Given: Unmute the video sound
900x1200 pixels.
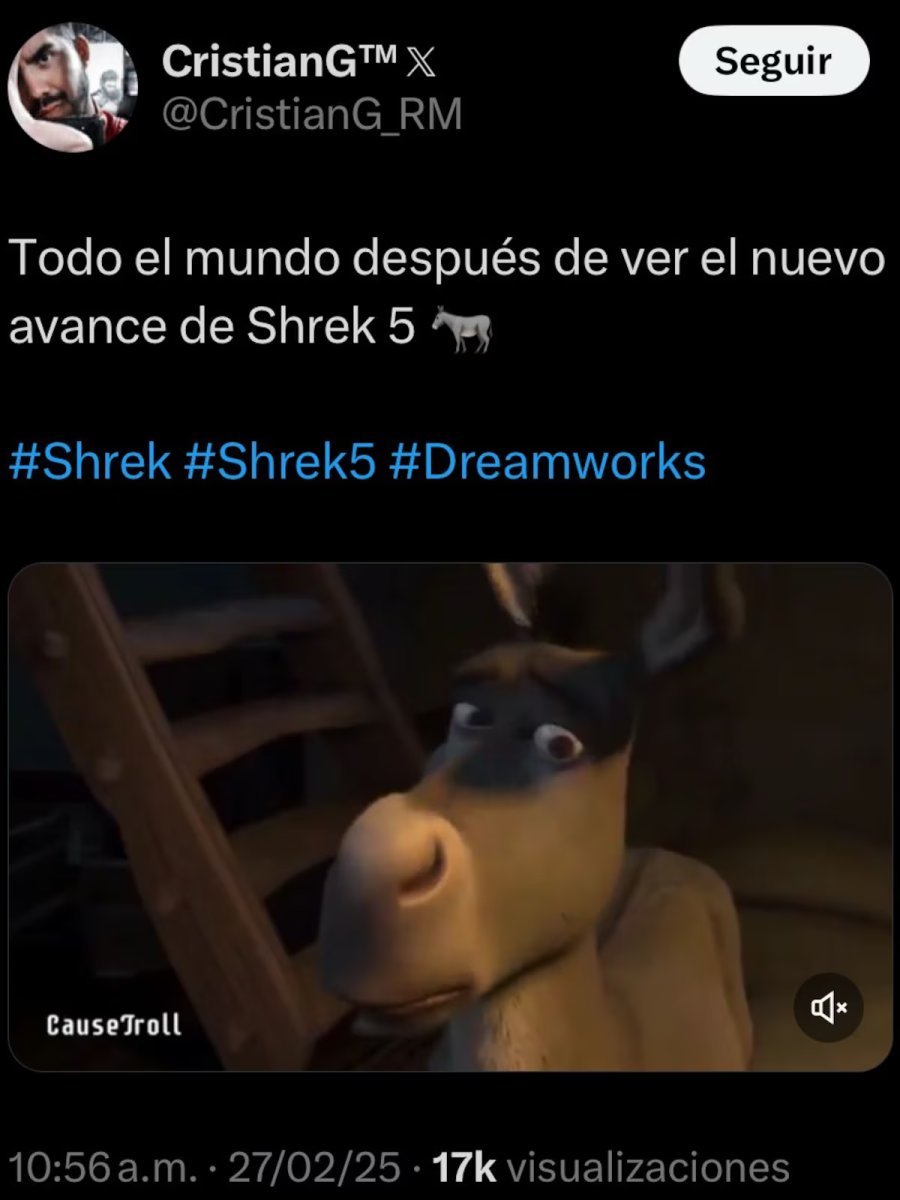Looking at the screenshot, I should click(x=828, y=1008).
